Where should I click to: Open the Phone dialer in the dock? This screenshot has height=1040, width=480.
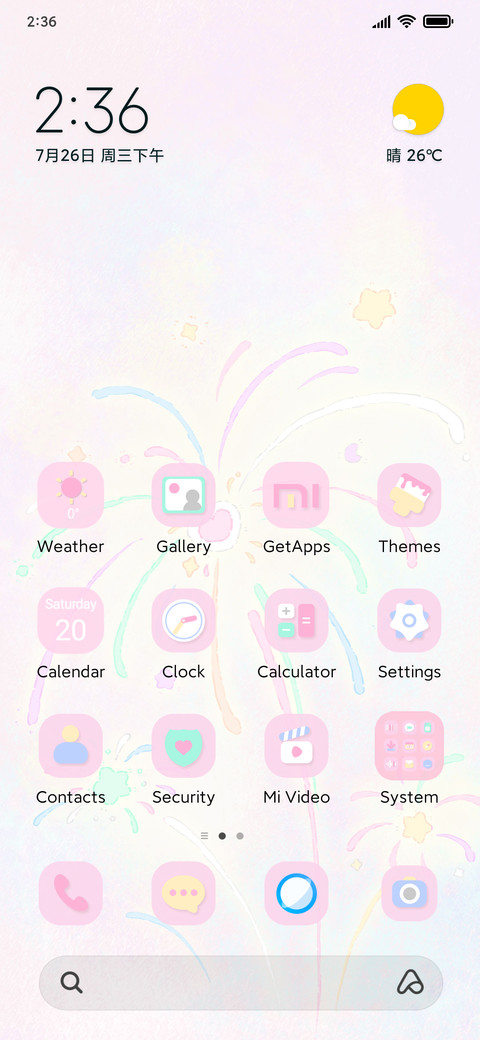pyautogui.click(x=70, y=893)
